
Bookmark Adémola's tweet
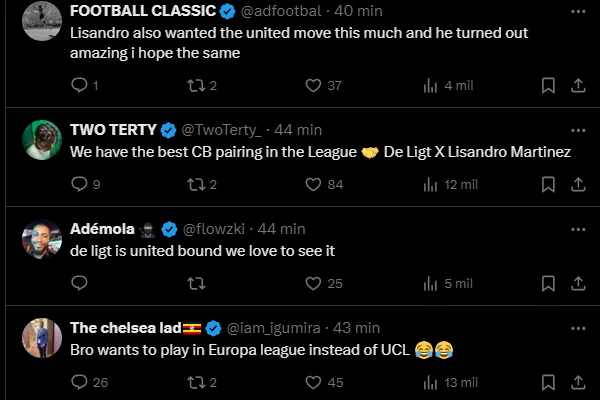(x=548, y=283)
